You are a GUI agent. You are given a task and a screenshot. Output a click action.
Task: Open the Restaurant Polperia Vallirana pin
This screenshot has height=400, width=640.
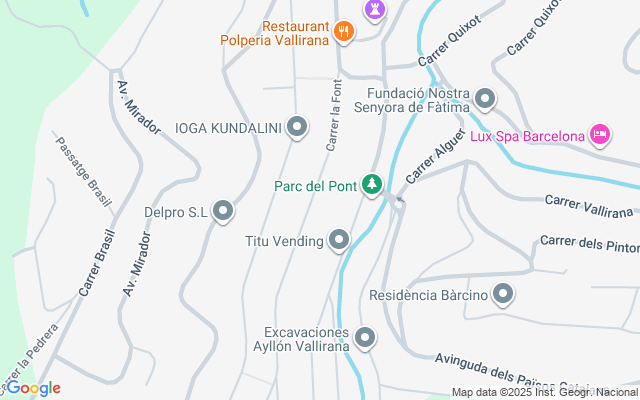[344, 31]
